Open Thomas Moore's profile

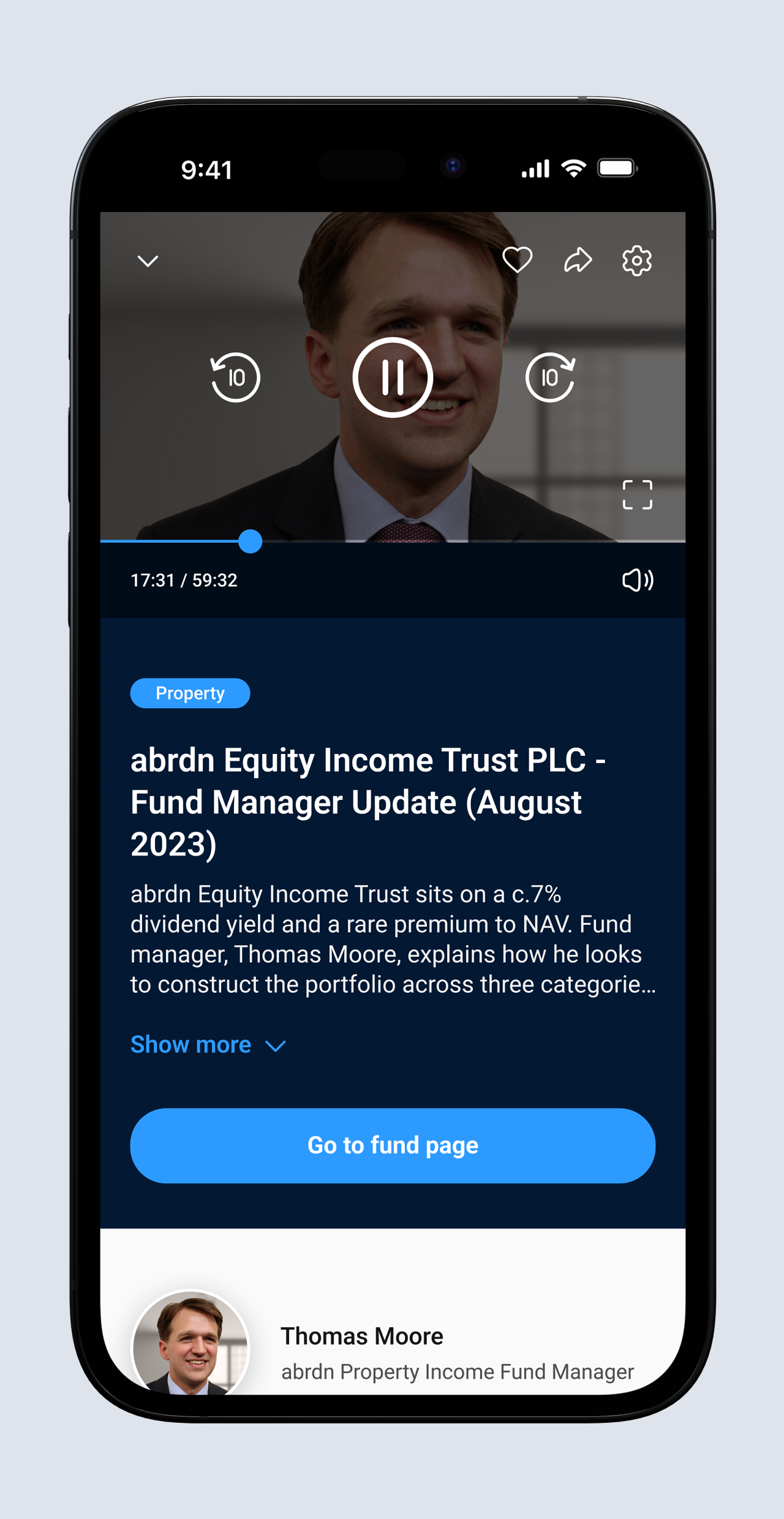pyautogui.click(x=362, y=1336)
